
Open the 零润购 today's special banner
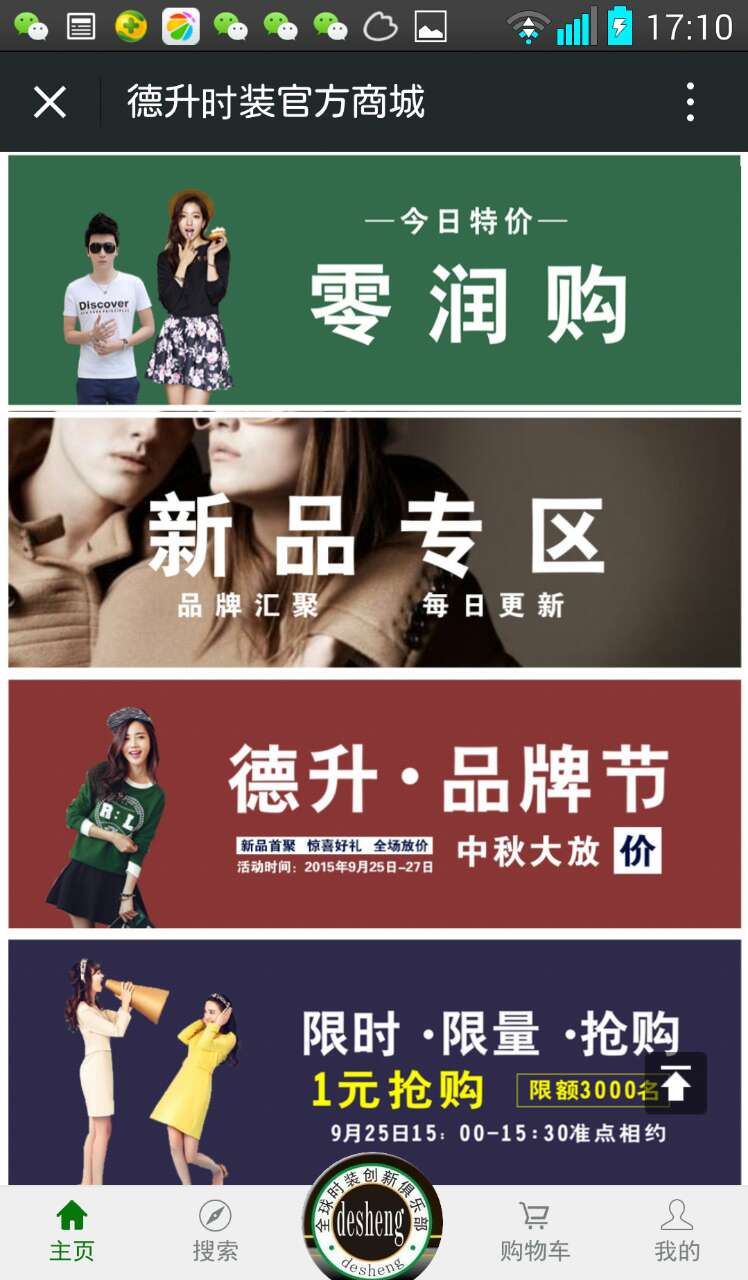[374, 280]
